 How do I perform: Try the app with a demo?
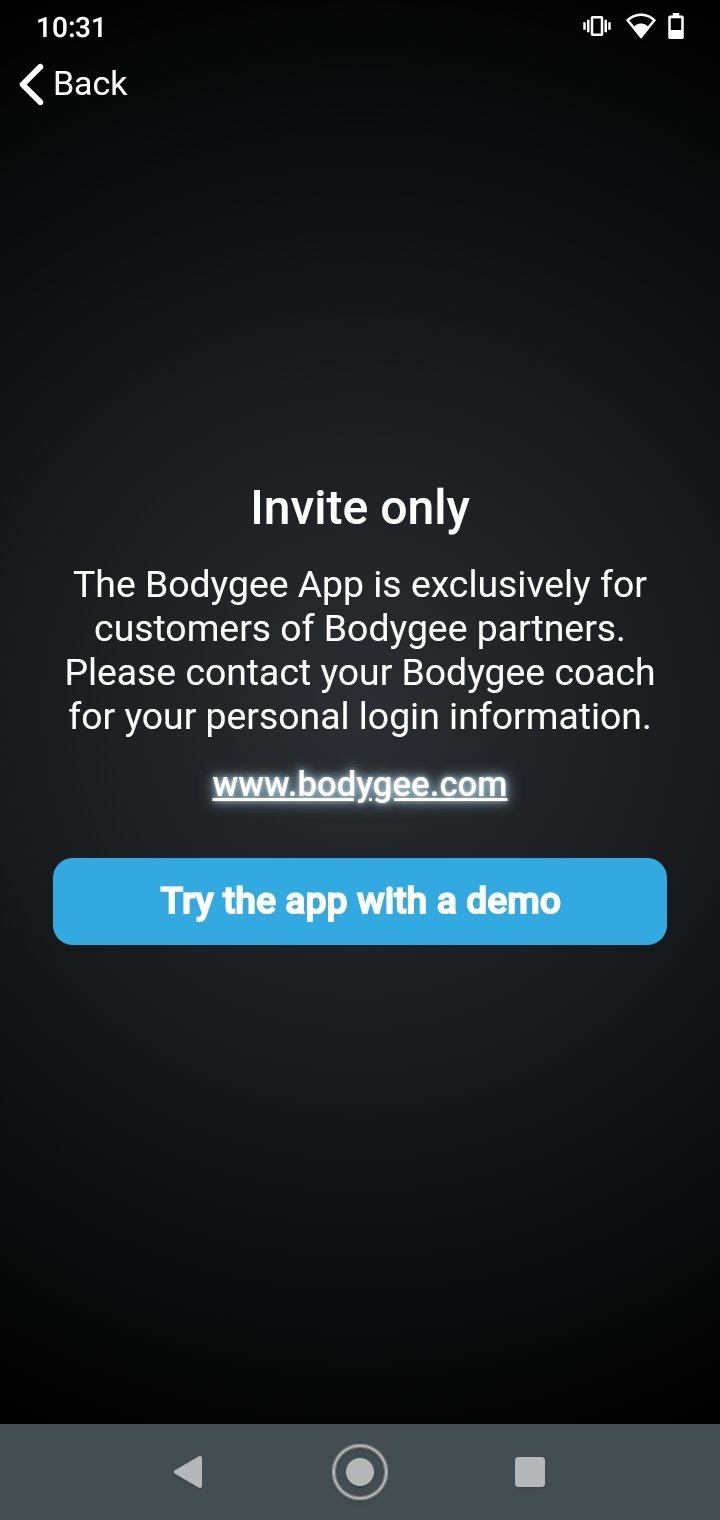coord(360,901)
